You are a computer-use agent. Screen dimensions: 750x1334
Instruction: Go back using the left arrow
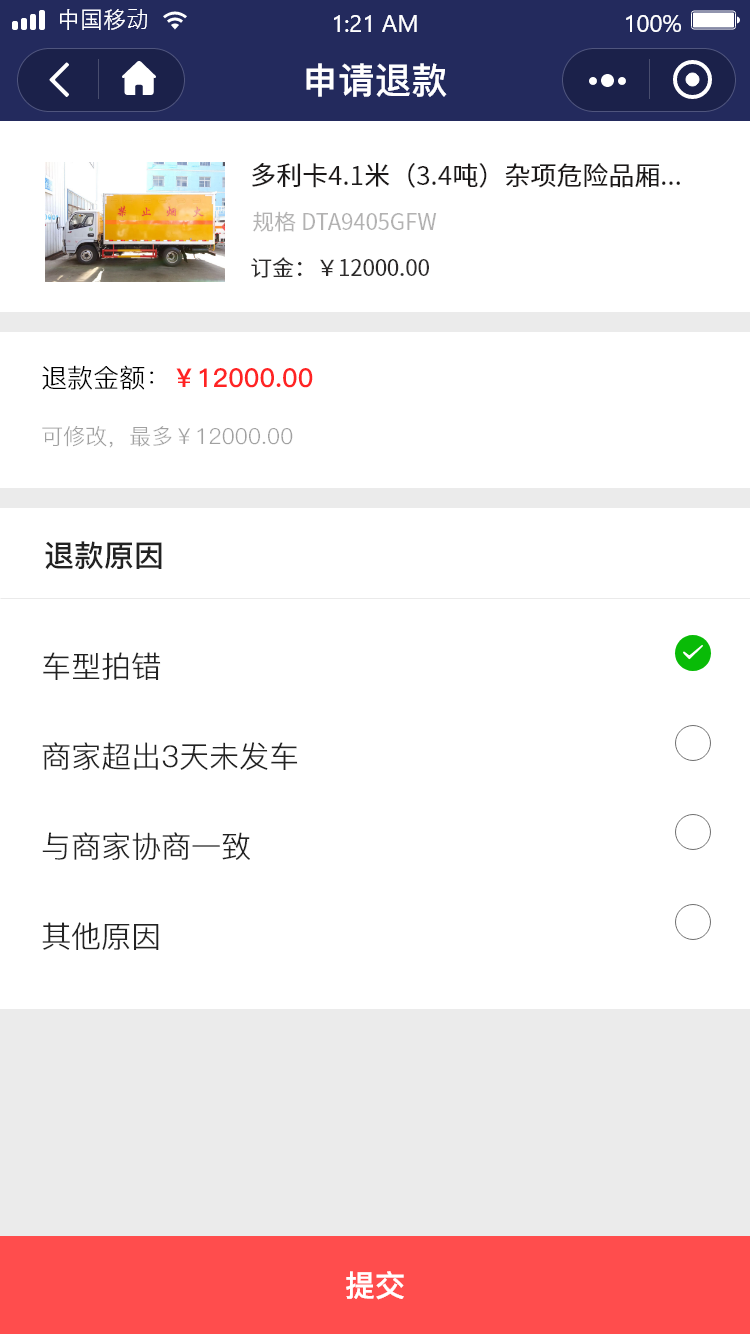tap(60, 80)
